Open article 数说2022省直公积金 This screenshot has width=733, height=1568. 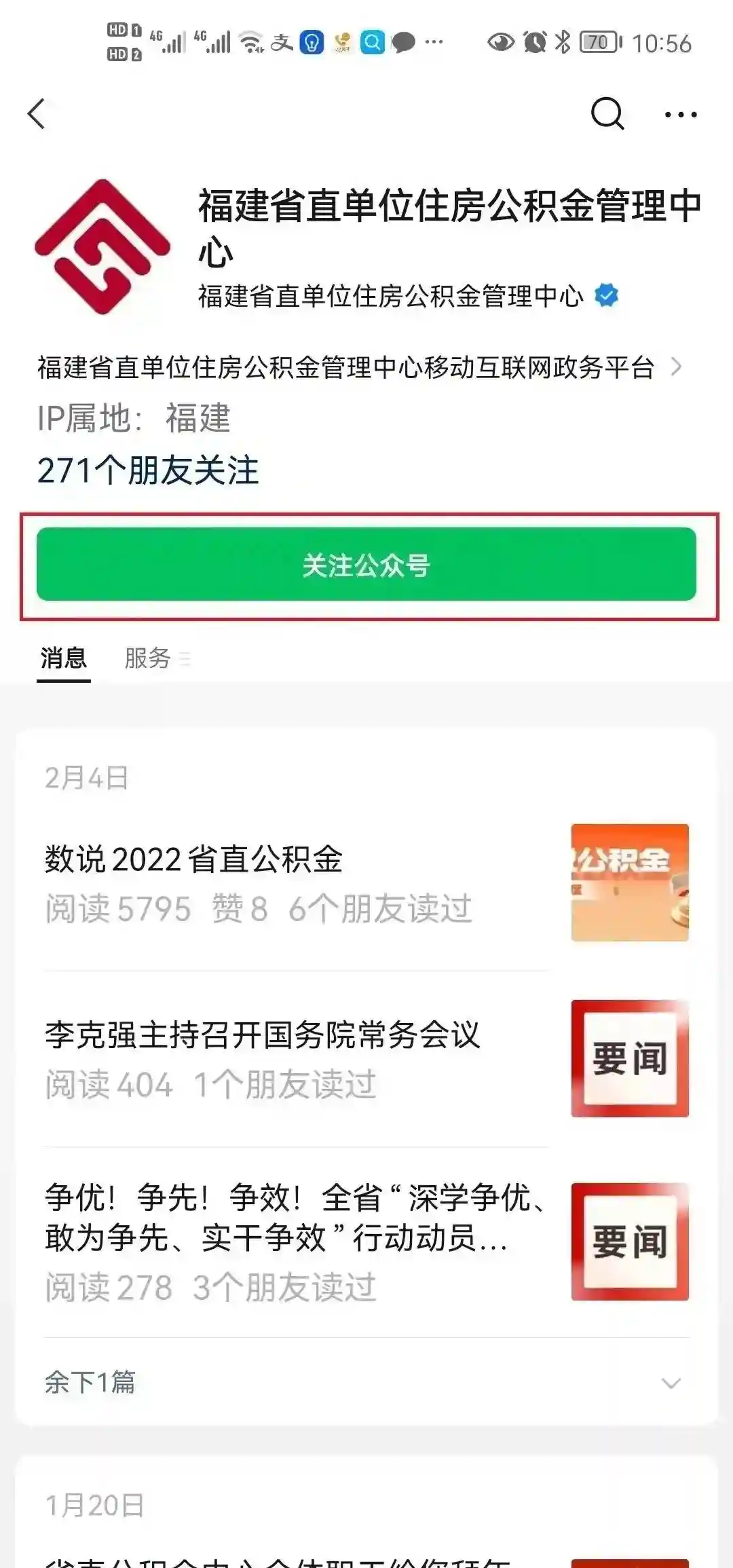193,859
